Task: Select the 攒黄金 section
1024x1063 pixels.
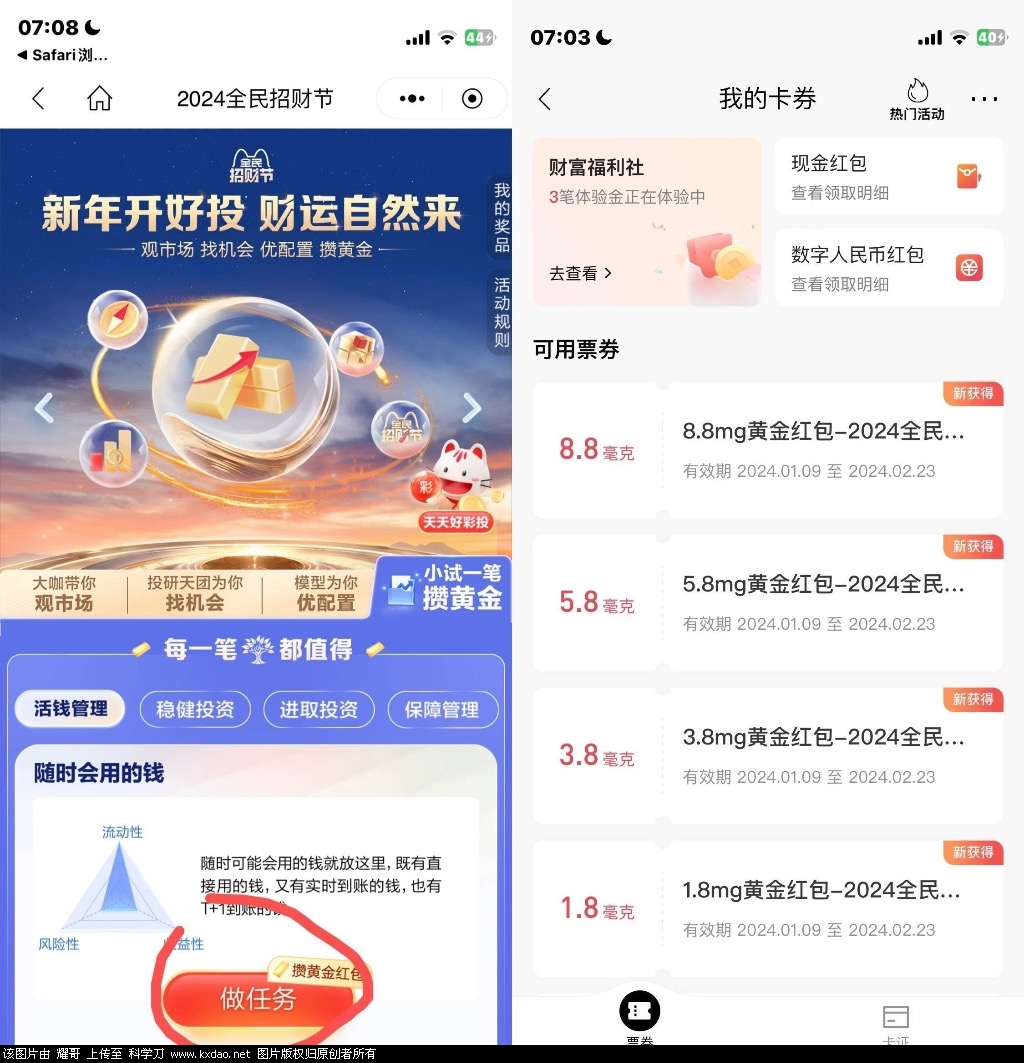Action: [x=443, y=587]
